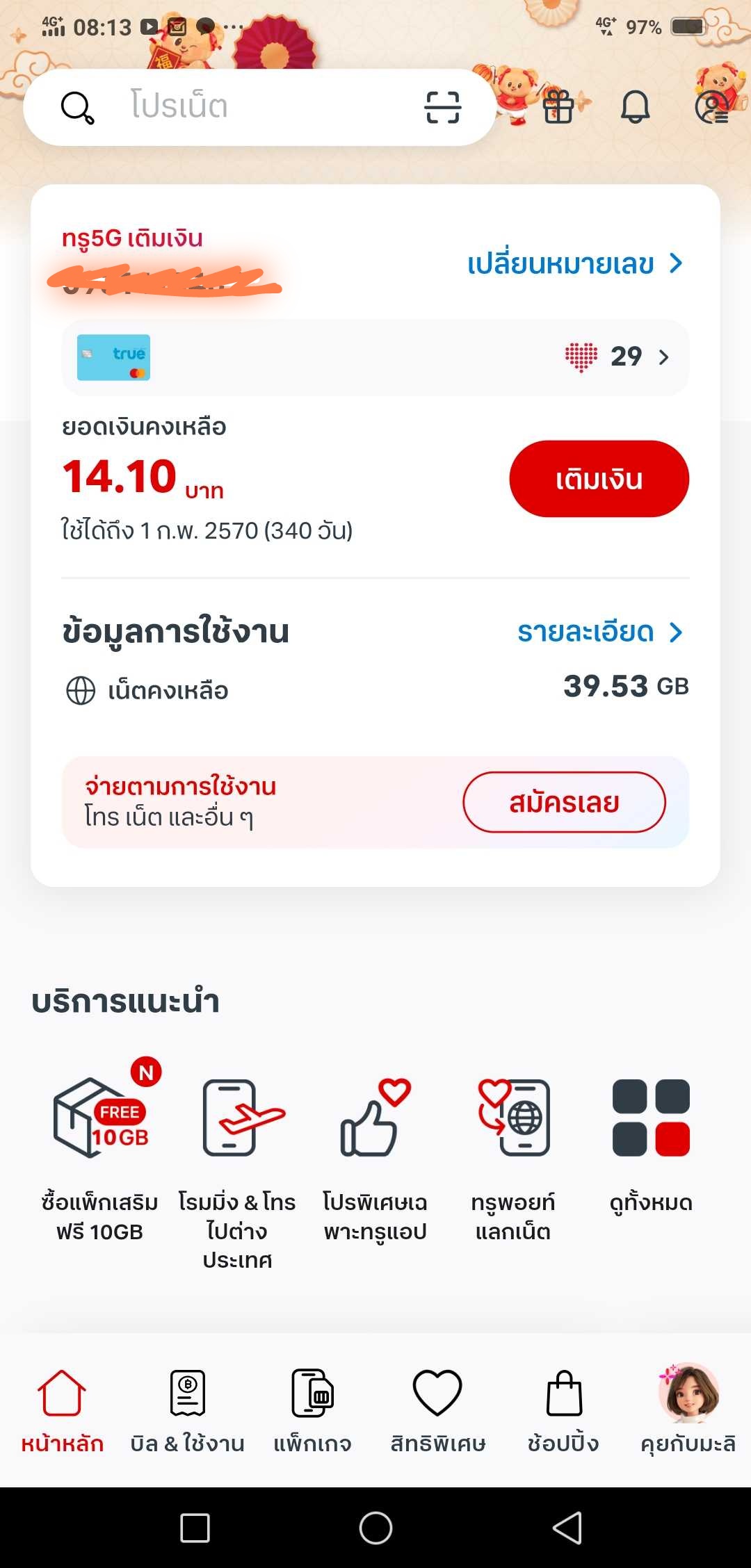The width and height of the screenshot is (751, 1568).
Task: Tap the สมัครเลย button
Action: pos(564,802)
